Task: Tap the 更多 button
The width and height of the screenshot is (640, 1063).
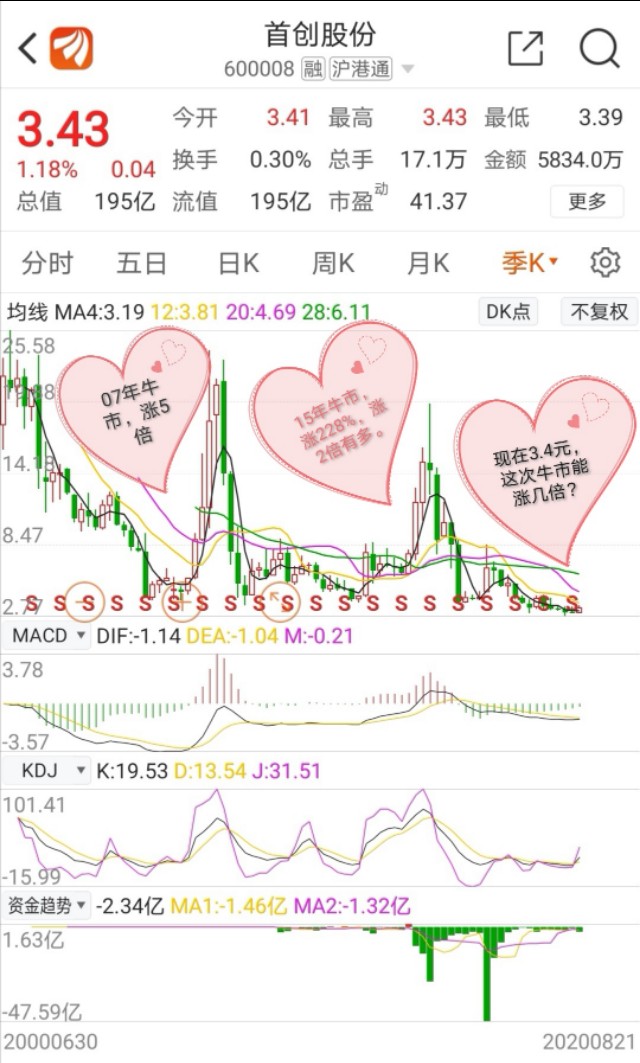Action: (587, 201)
